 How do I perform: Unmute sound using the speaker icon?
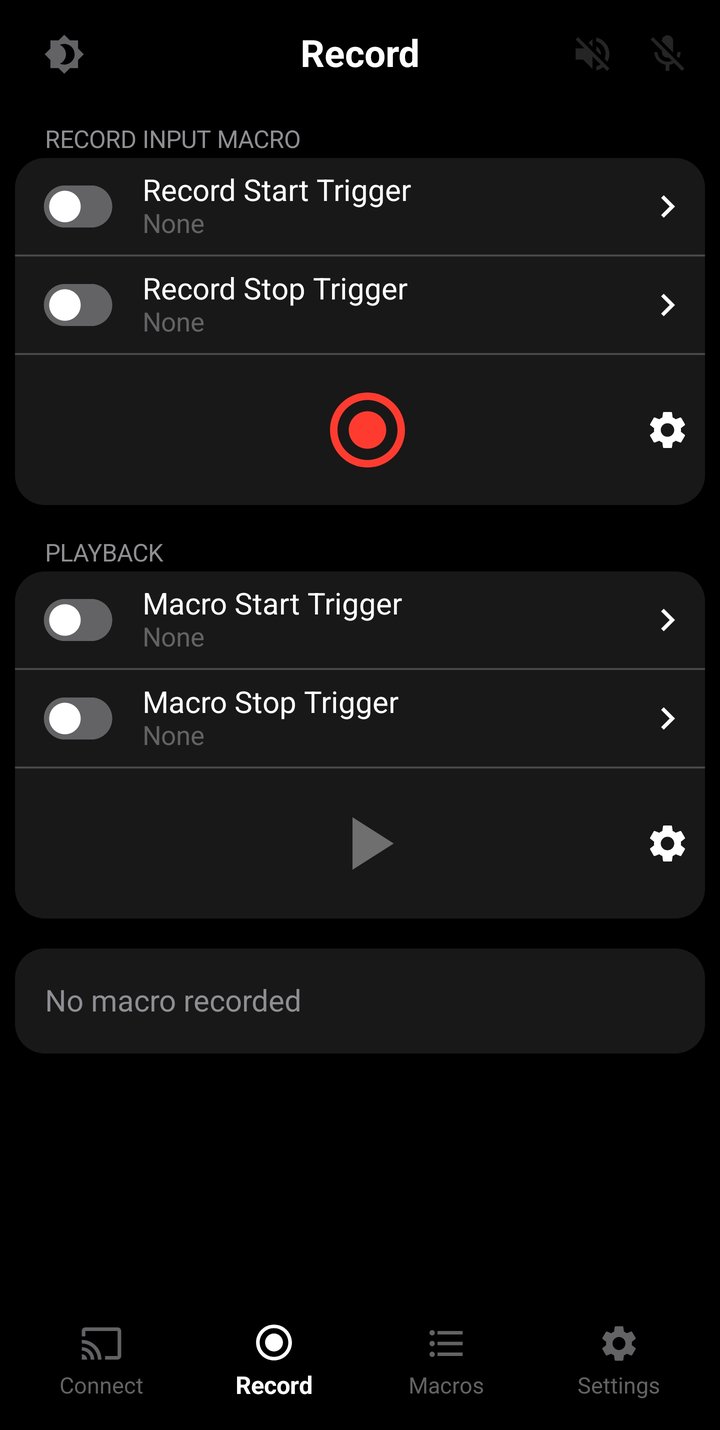tap(592, 54)
